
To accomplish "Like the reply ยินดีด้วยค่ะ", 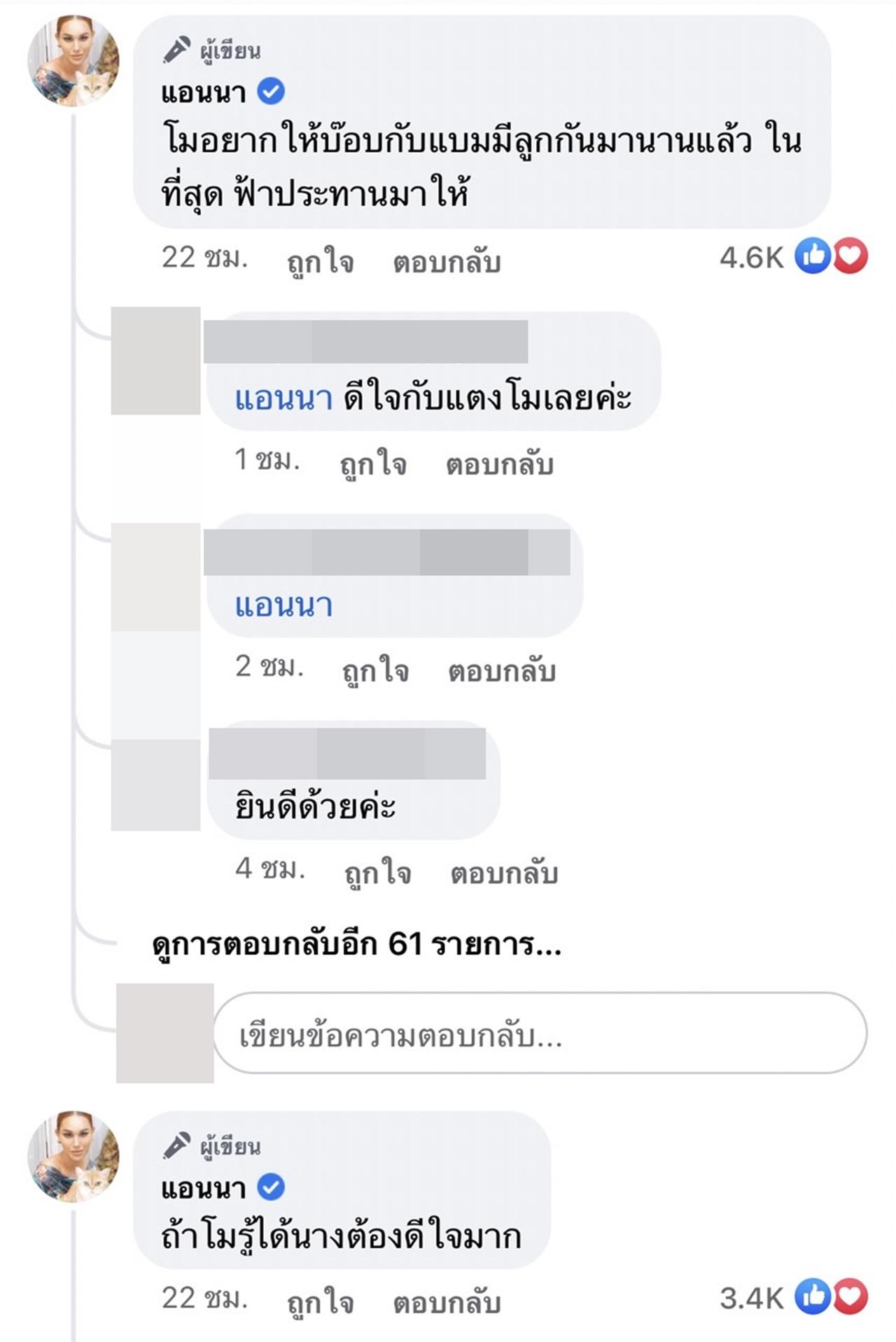I will point(377,872).
